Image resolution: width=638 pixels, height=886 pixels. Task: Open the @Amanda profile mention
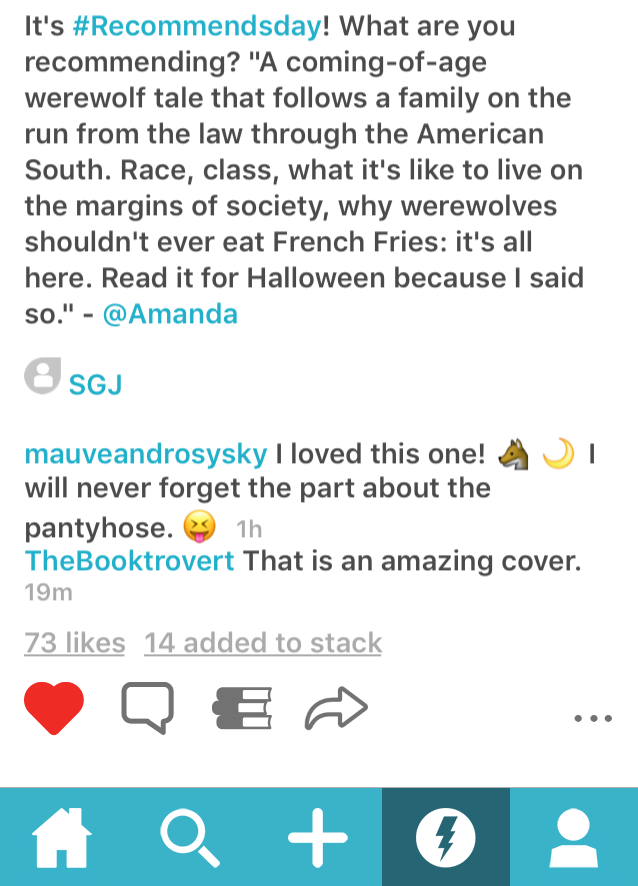[x=170, y=314]
